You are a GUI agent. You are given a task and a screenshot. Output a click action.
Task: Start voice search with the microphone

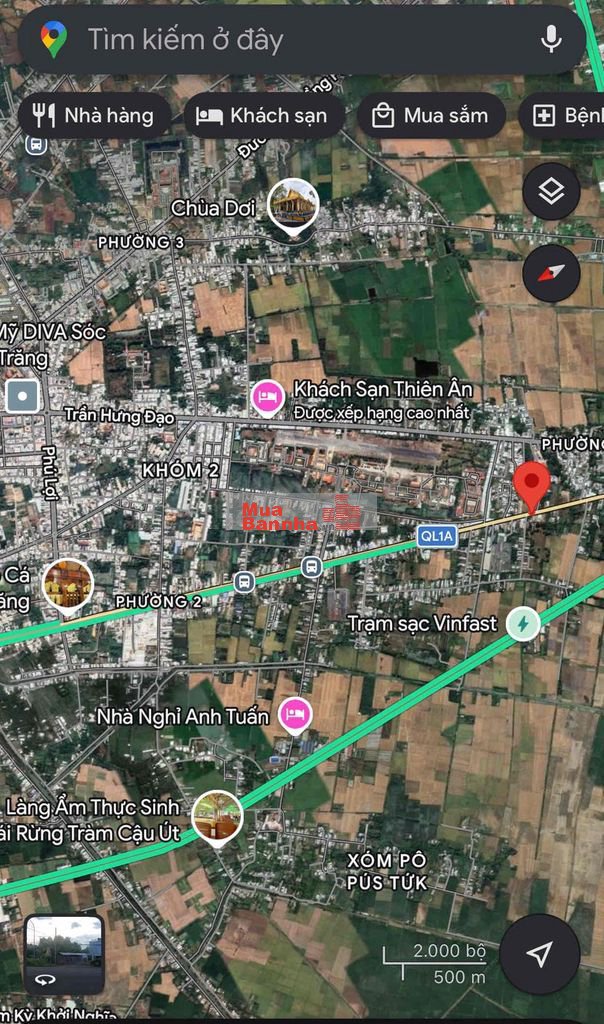tap(551, 40)
